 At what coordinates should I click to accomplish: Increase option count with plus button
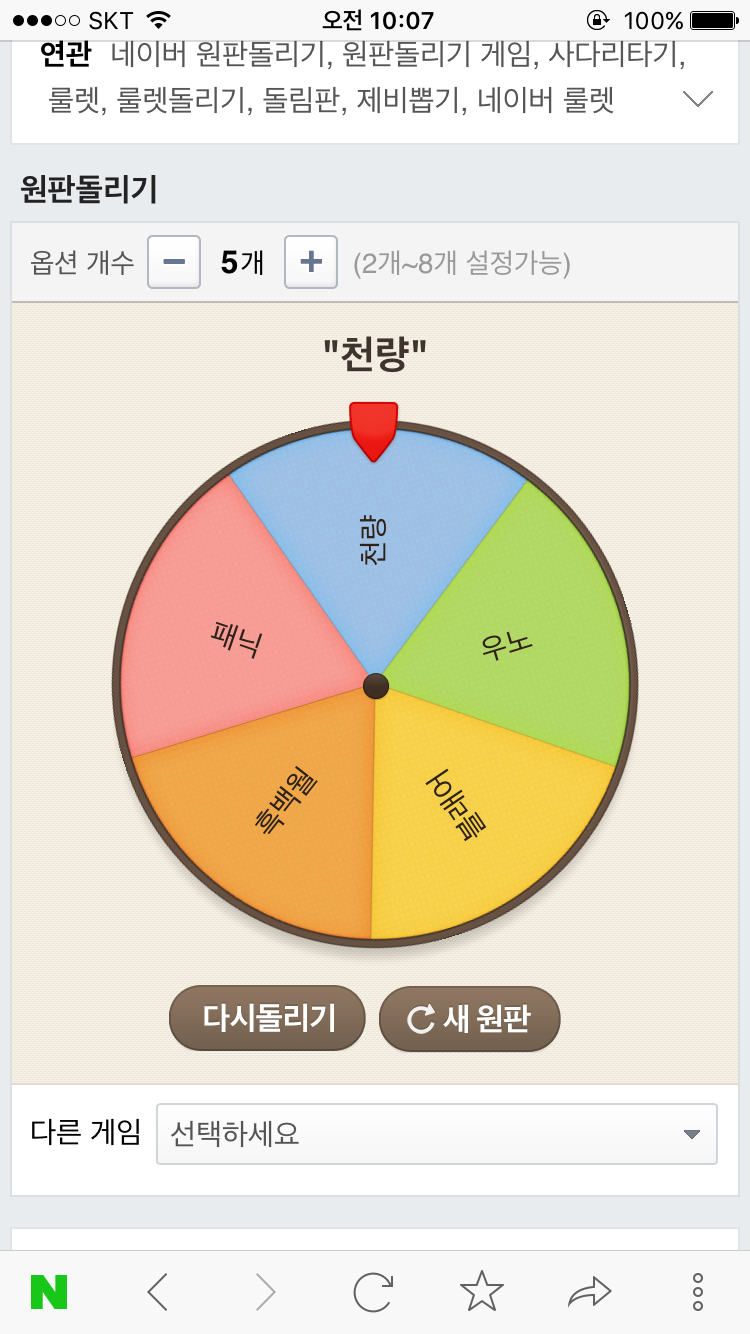tap(311, 262)
